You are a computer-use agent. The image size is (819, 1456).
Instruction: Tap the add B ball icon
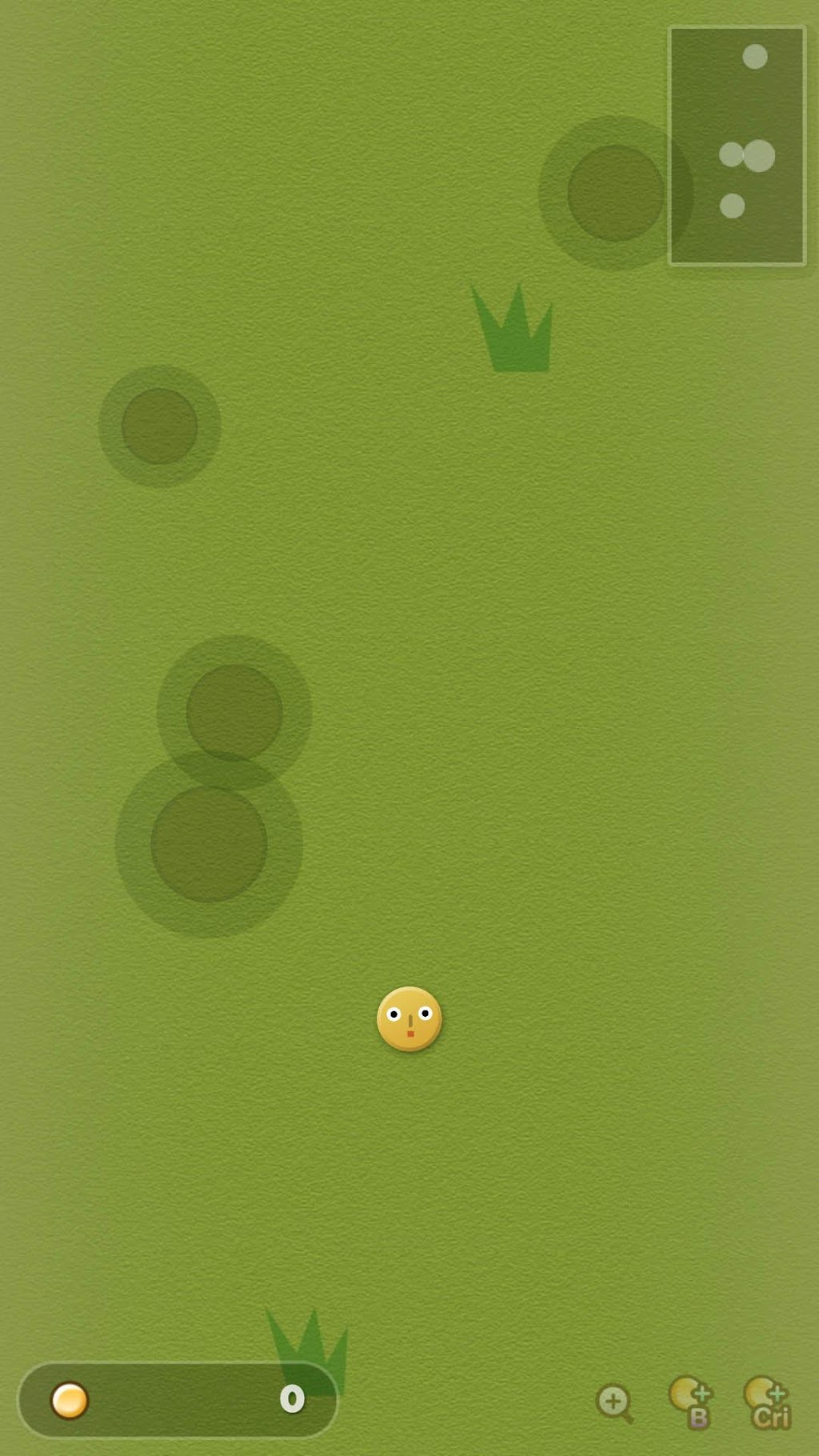[x=690, y=1402]
